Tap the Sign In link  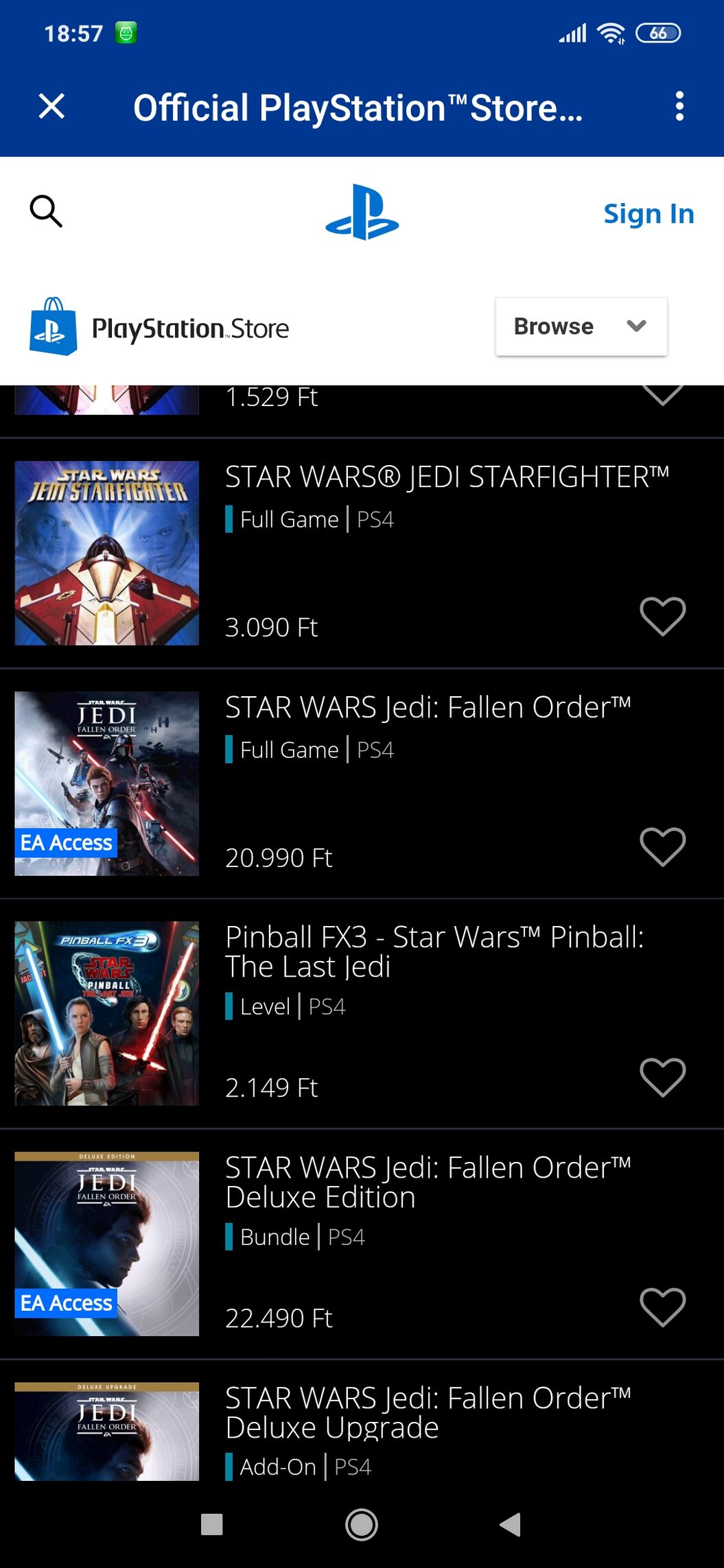tap(648, 213)
